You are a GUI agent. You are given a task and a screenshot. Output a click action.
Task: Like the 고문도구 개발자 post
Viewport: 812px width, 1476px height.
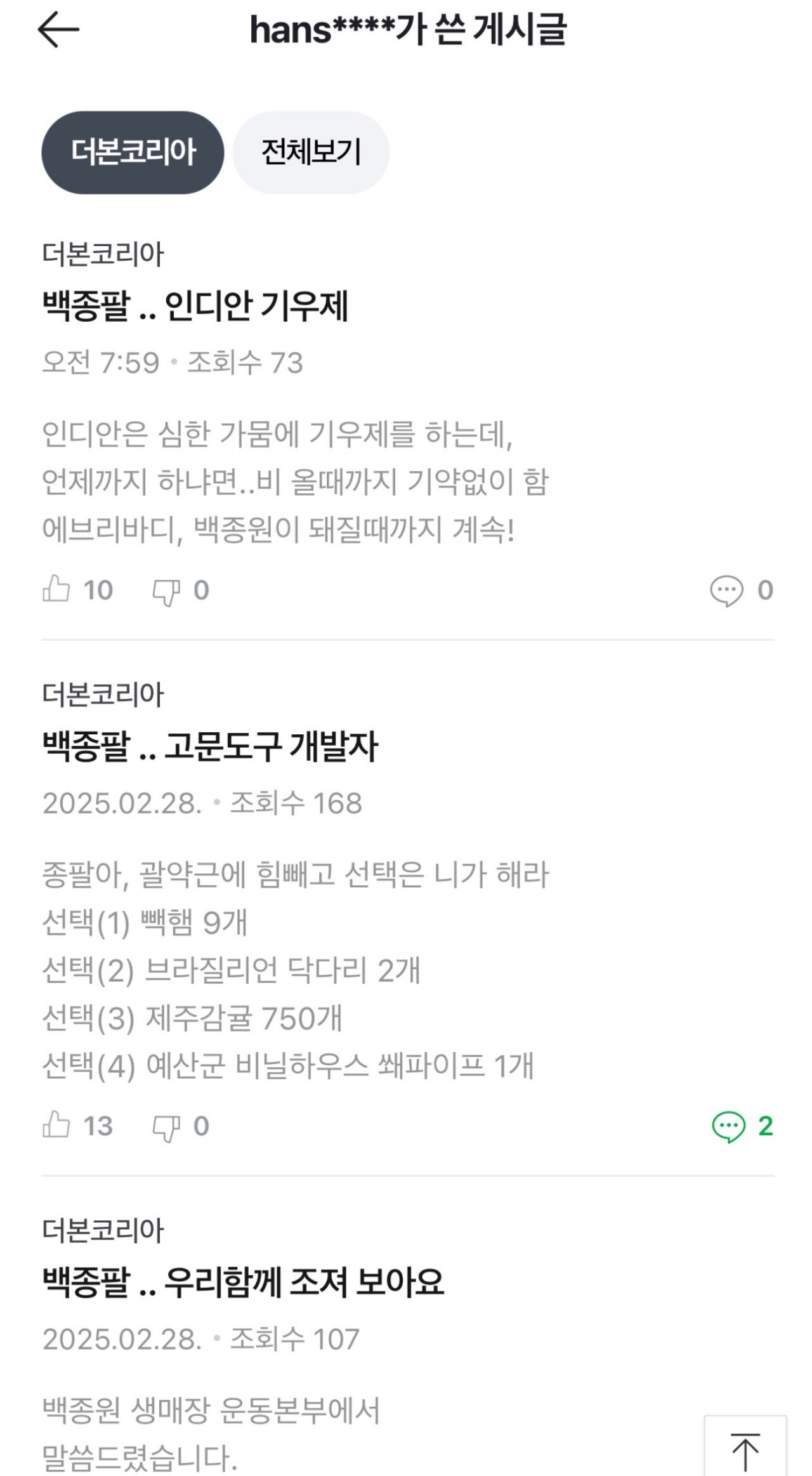coord(56,1126)
